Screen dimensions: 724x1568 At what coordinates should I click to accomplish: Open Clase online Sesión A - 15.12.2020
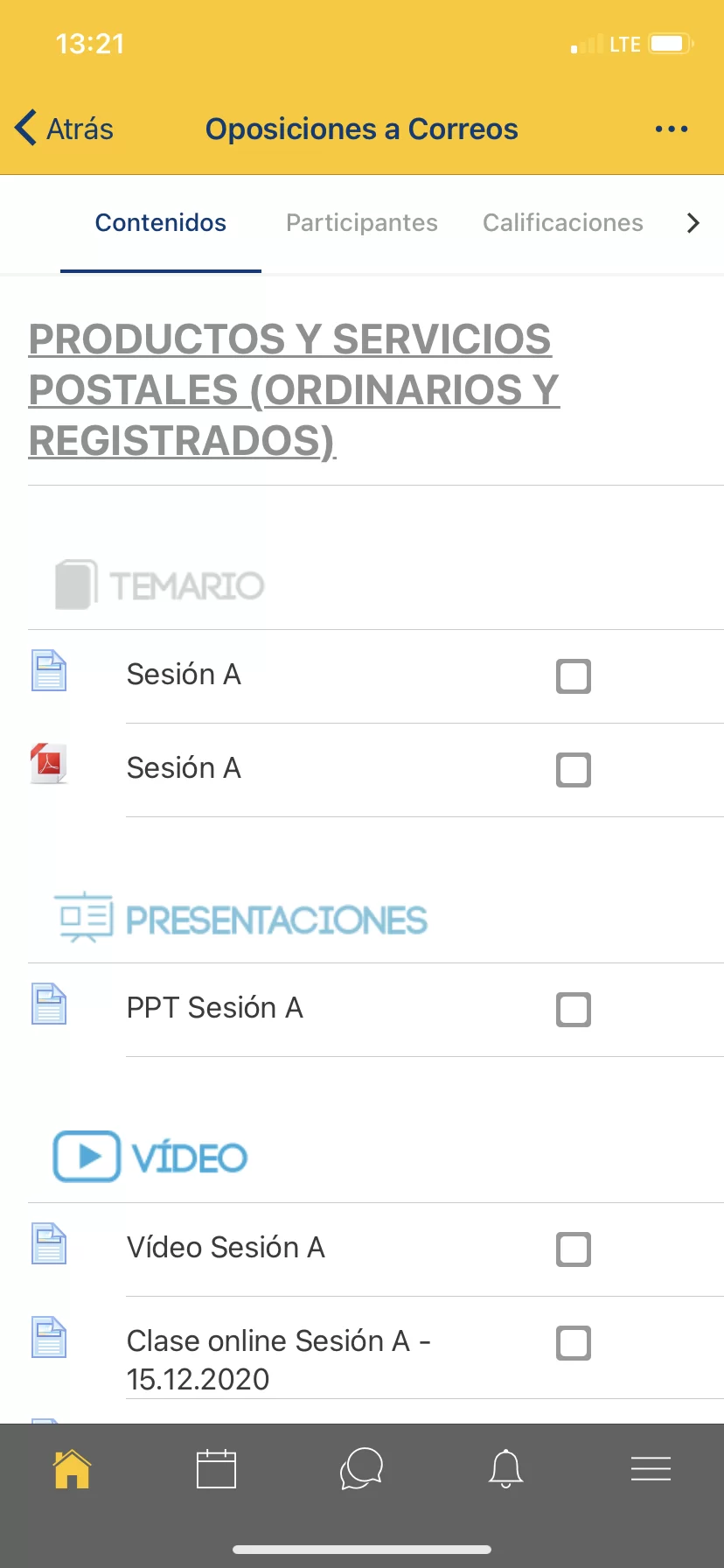pyautogui.click(x=278, y=1359)
